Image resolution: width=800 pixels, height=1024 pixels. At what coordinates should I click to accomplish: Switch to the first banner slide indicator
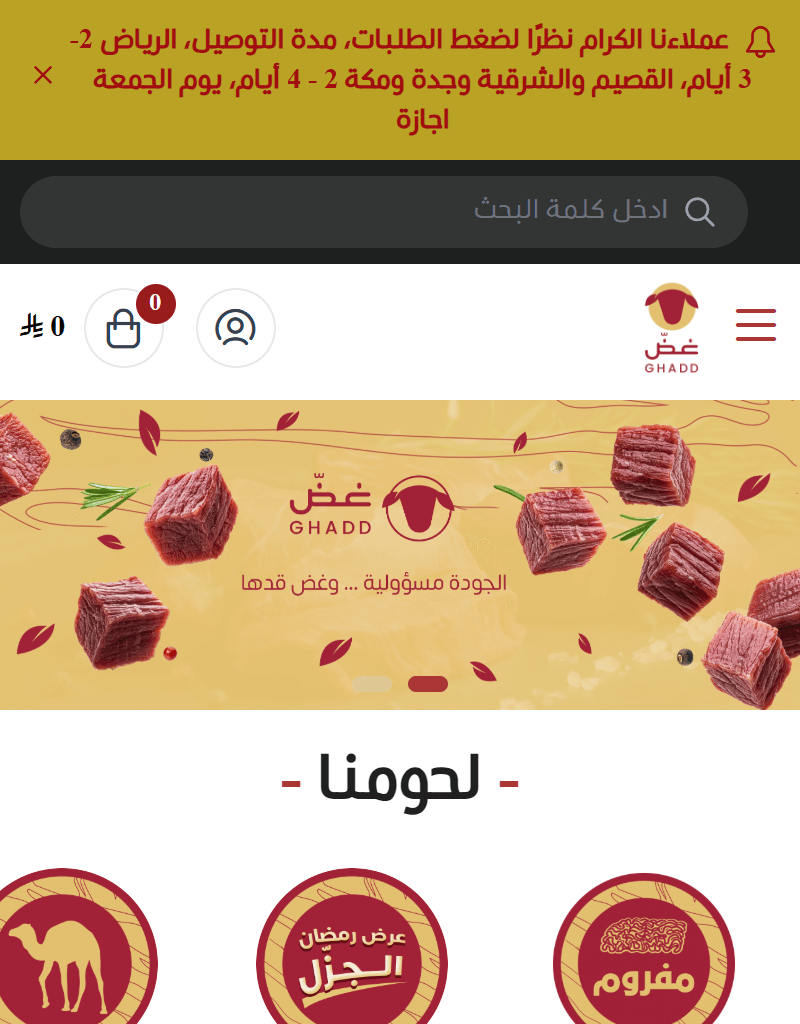point(373,684)
